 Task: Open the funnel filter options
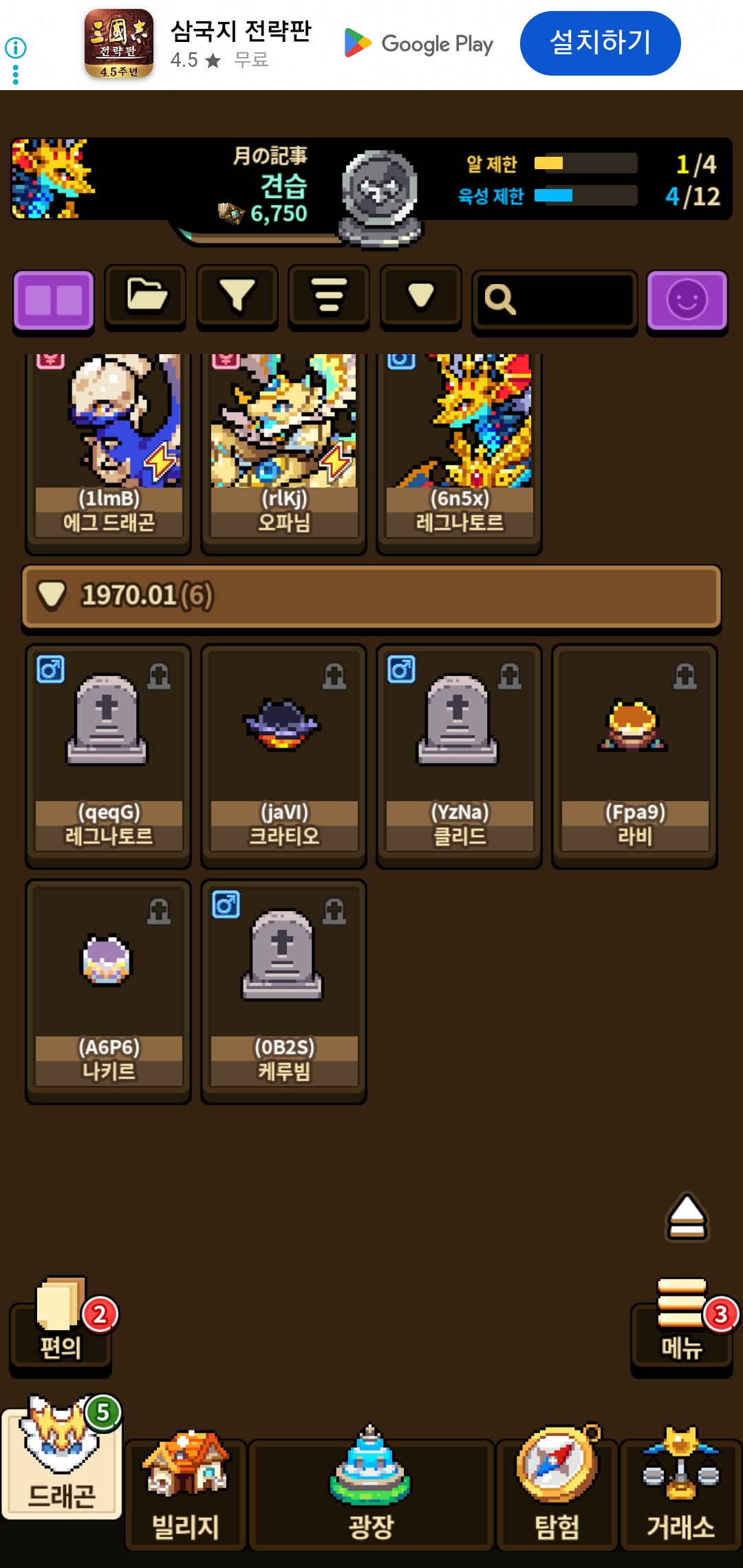point(237,296)
